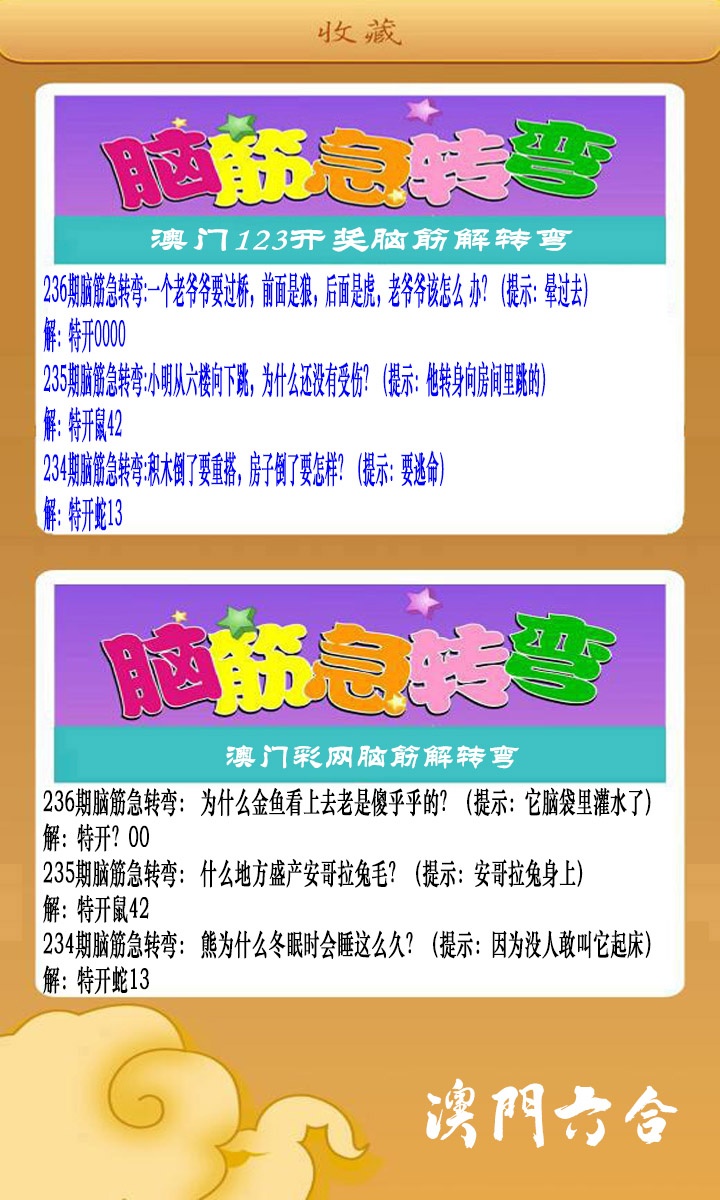Viewport: 720px width, 1200px height.
Task: Open the 澳门彩网脑筋解转弯 card
Action: [359, 785]
